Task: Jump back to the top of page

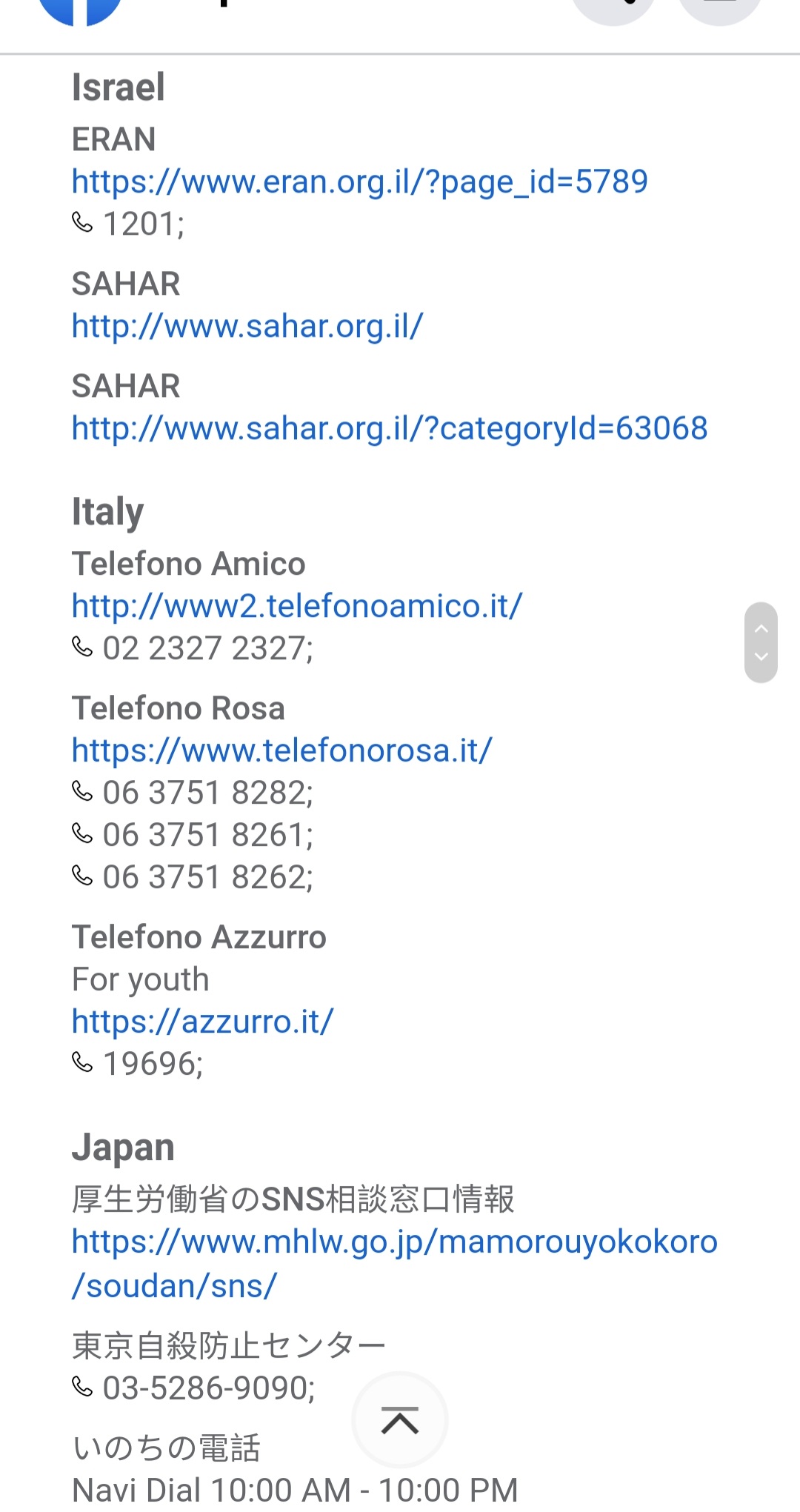Action: click(x=400, y=1420)
